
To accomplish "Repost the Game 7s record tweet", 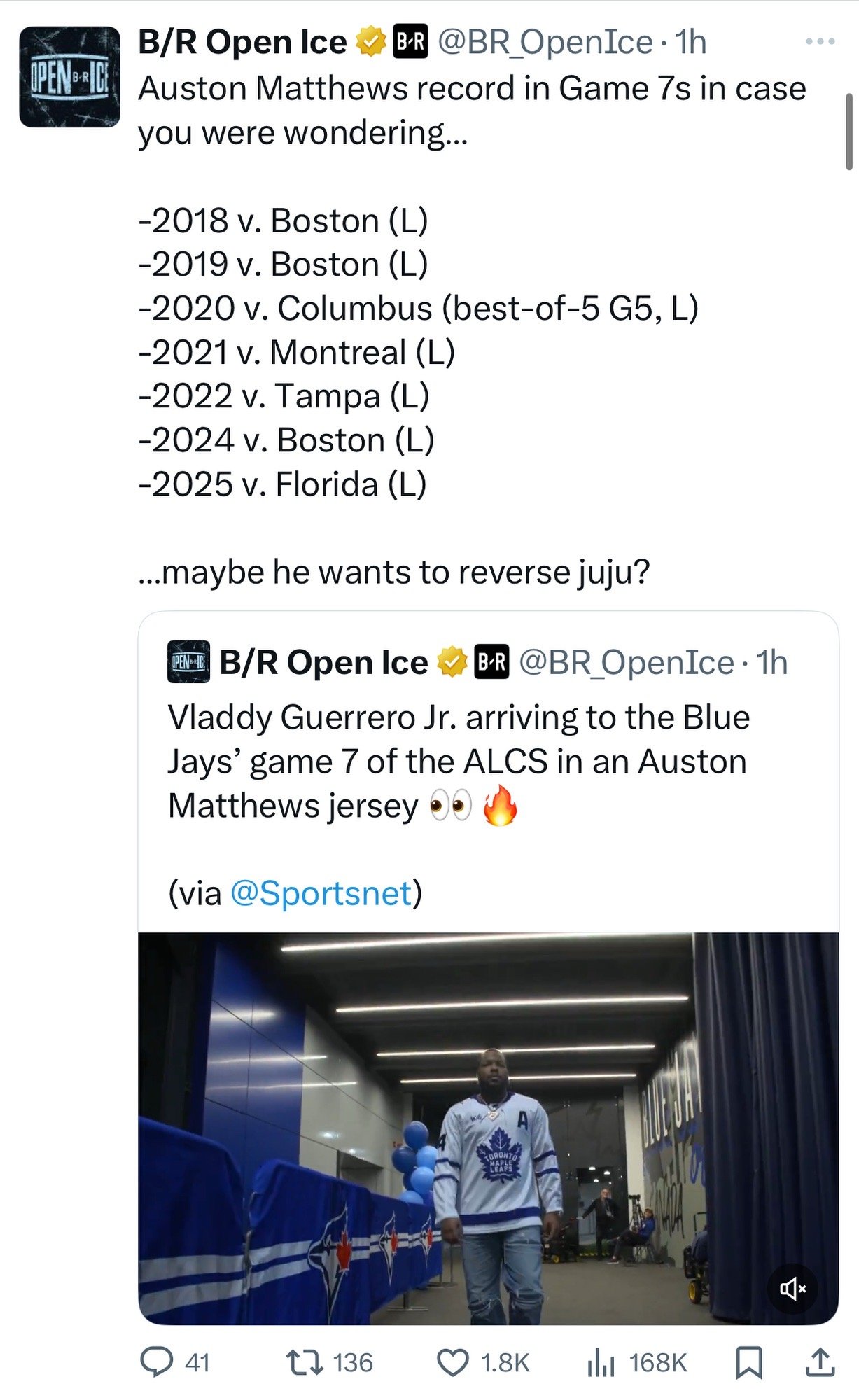I will pyautogui.click(x=305, y=1362).
